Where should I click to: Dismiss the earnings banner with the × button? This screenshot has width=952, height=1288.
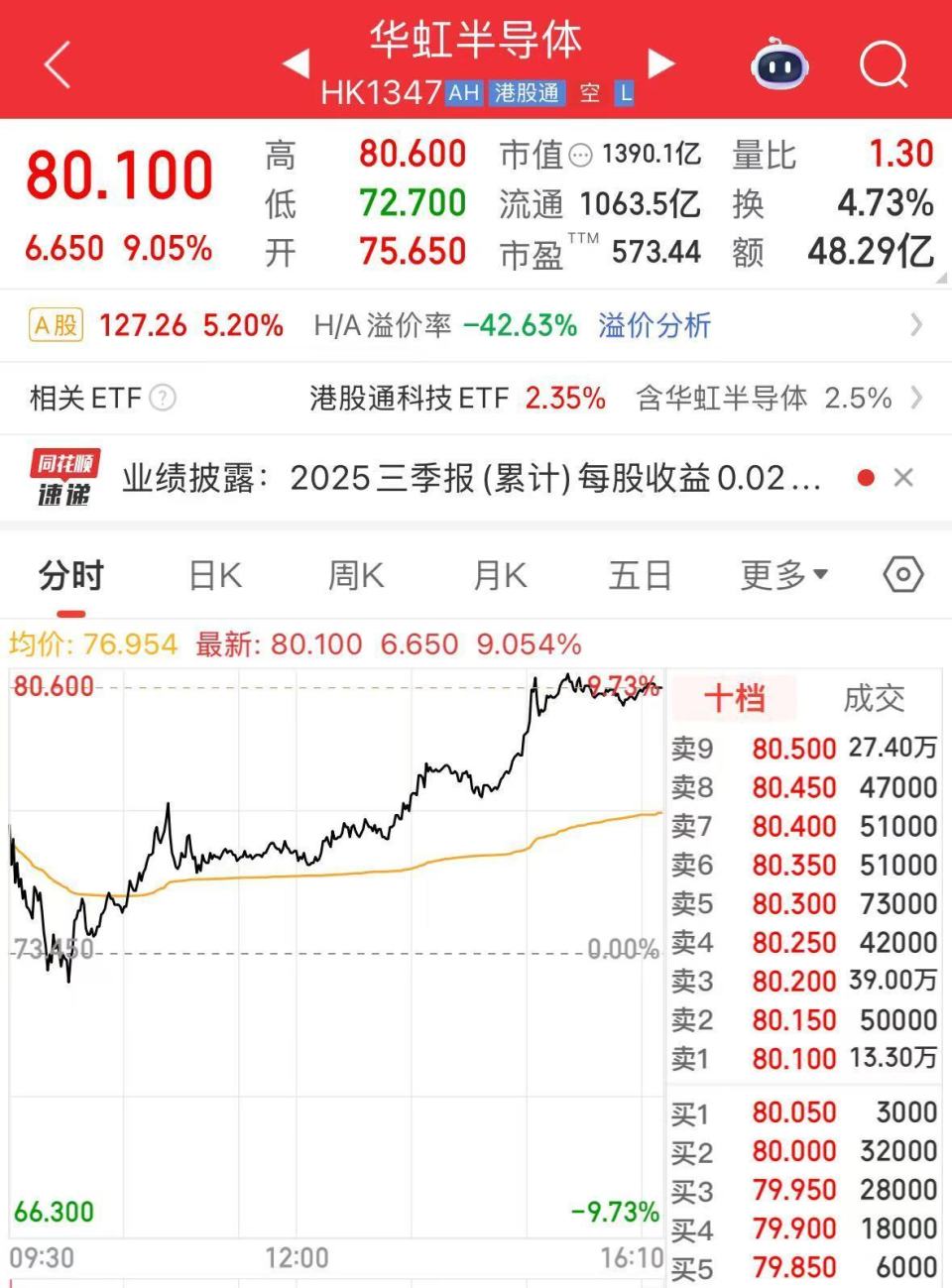[x=903, y=477]
